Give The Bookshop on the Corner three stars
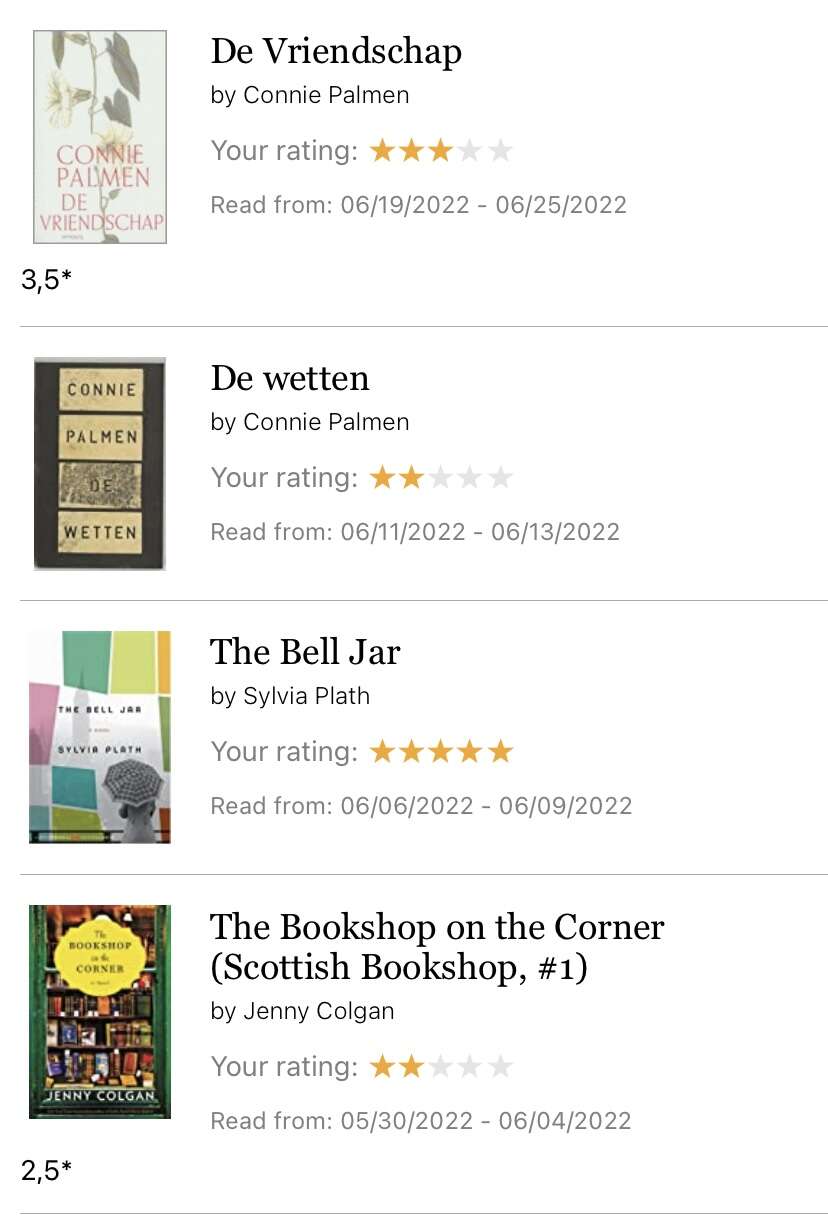Screen dimensions: 828x1217 click(x=441, y=1067)
